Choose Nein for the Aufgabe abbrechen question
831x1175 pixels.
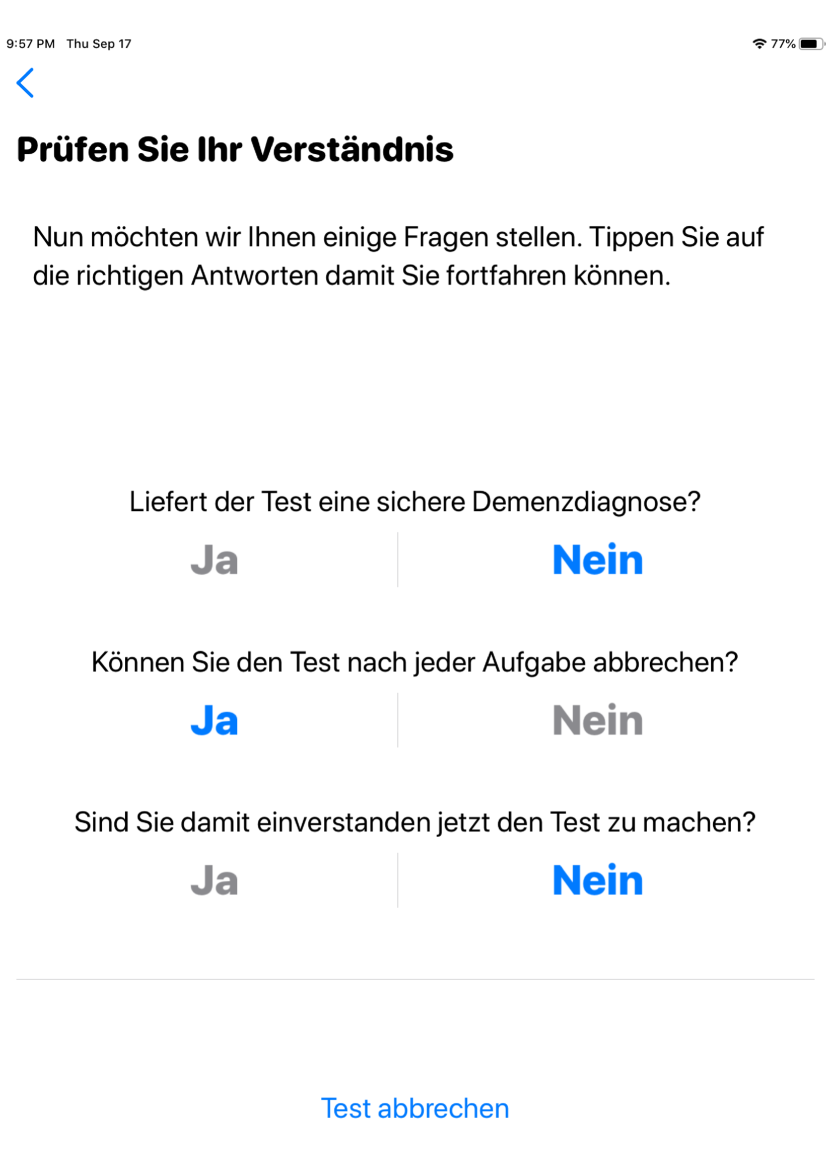[x=597, y=720]
